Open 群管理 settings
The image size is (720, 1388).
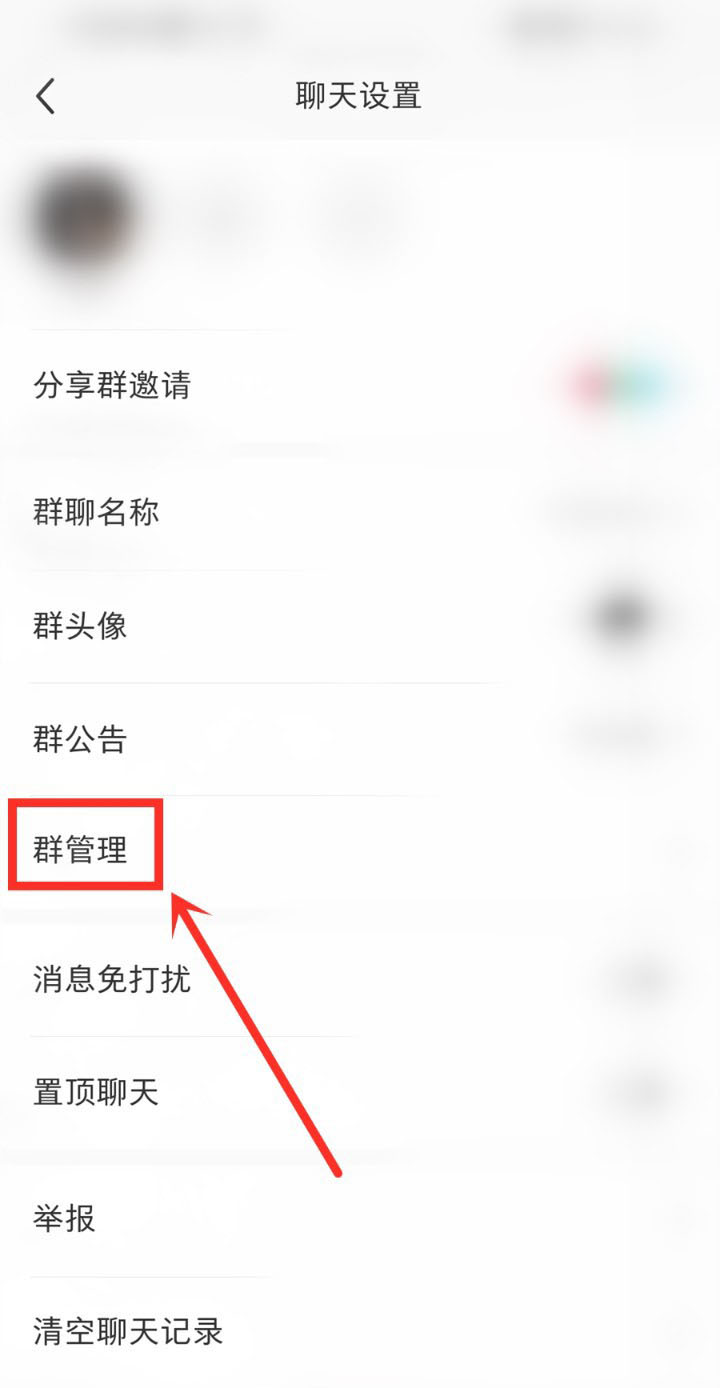point(360,852)
